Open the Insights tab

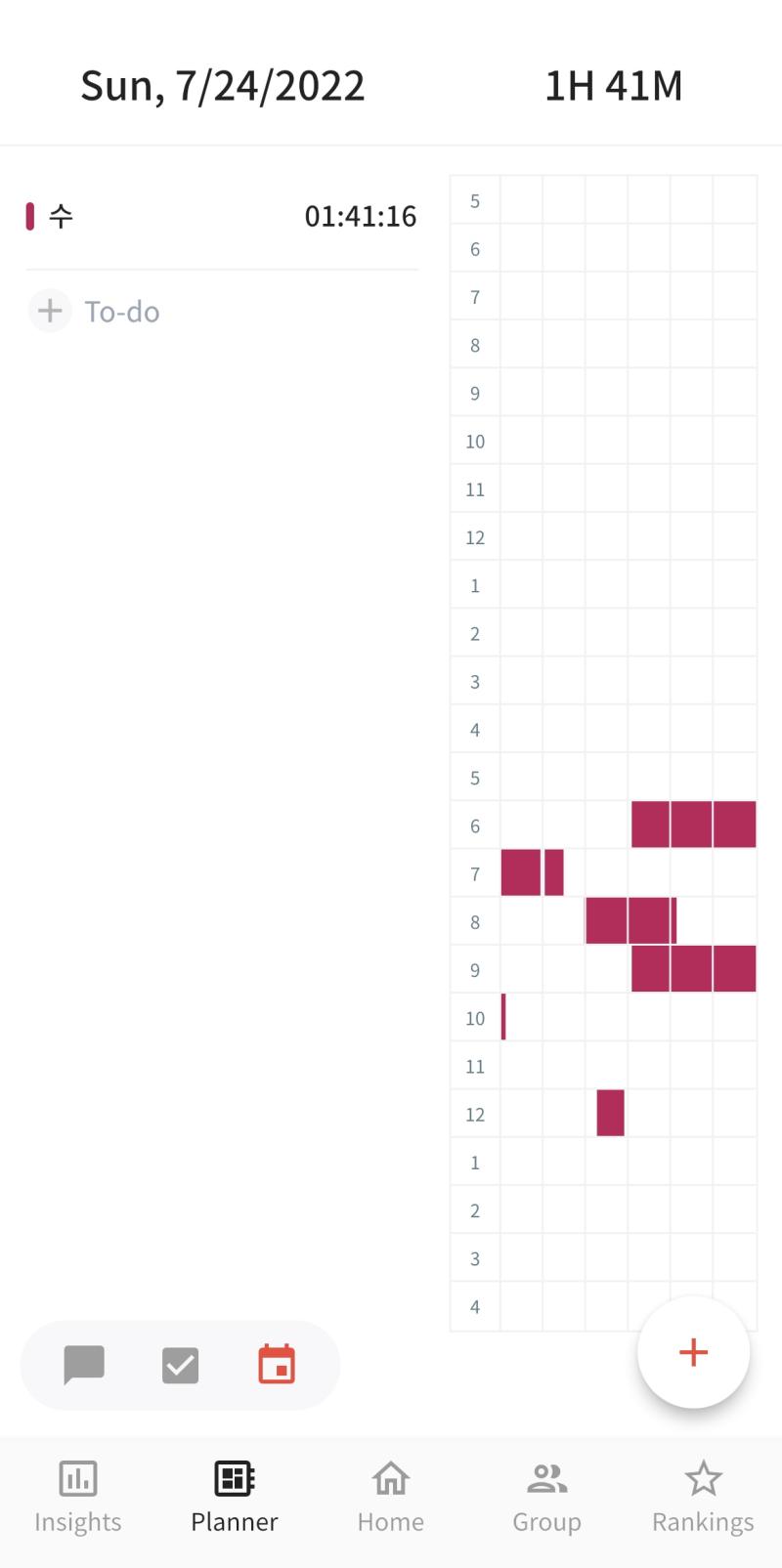pos(78,1498)
